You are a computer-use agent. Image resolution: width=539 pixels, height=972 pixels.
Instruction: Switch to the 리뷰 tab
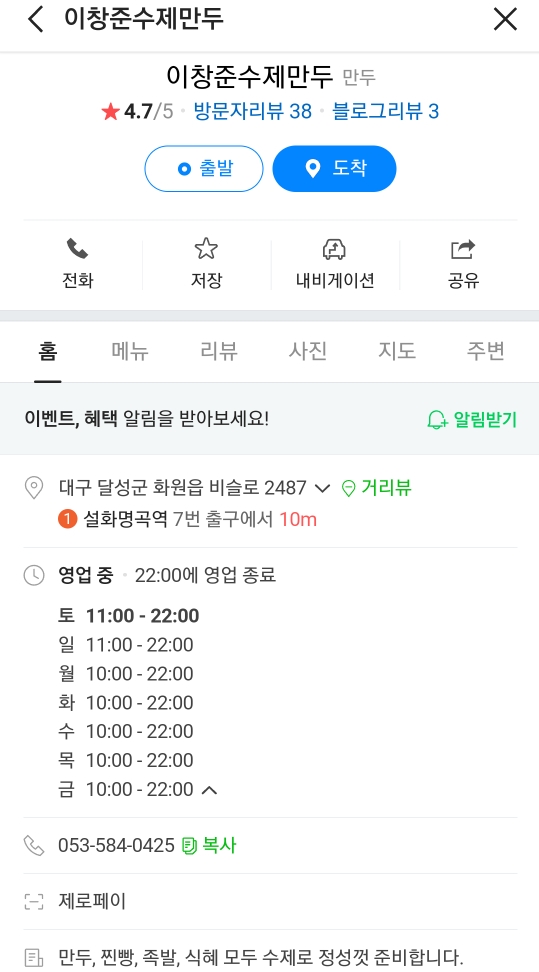tap(219, 351)
